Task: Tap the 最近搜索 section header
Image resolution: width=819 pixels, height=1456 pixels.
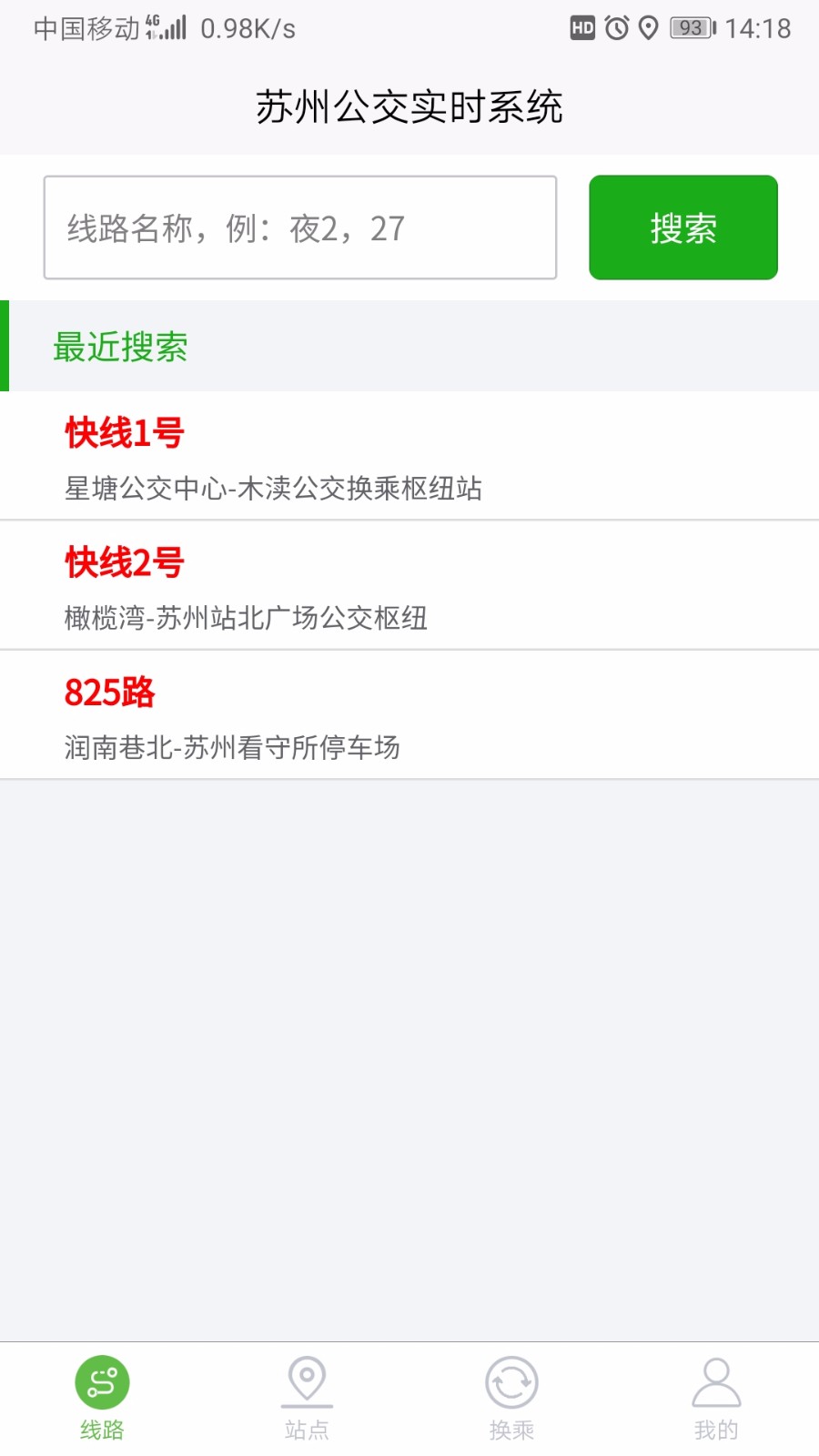Action: (x=121, y=347)
